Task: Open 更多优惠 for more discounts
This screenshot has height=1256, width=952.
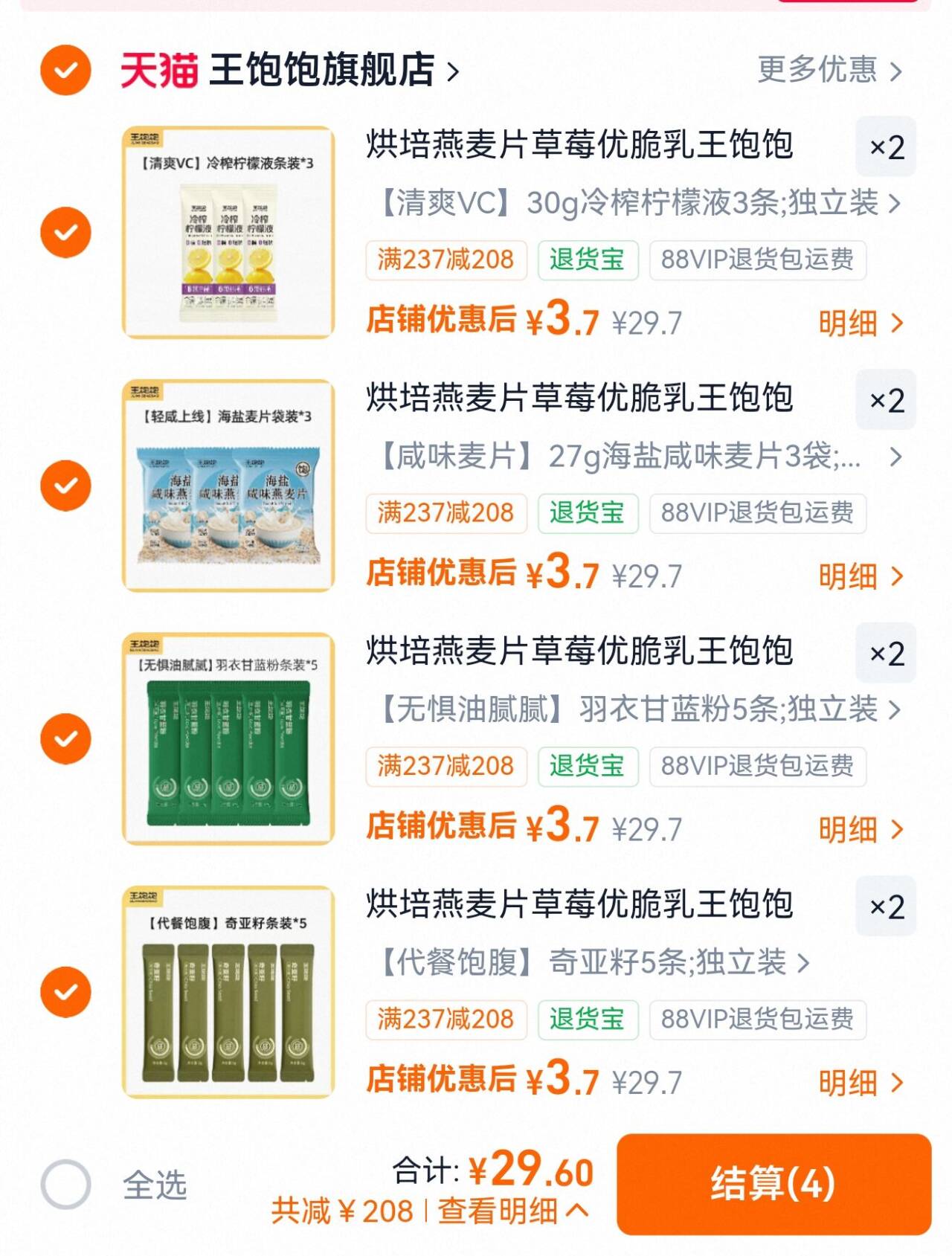Action: [x=830, y=70]
